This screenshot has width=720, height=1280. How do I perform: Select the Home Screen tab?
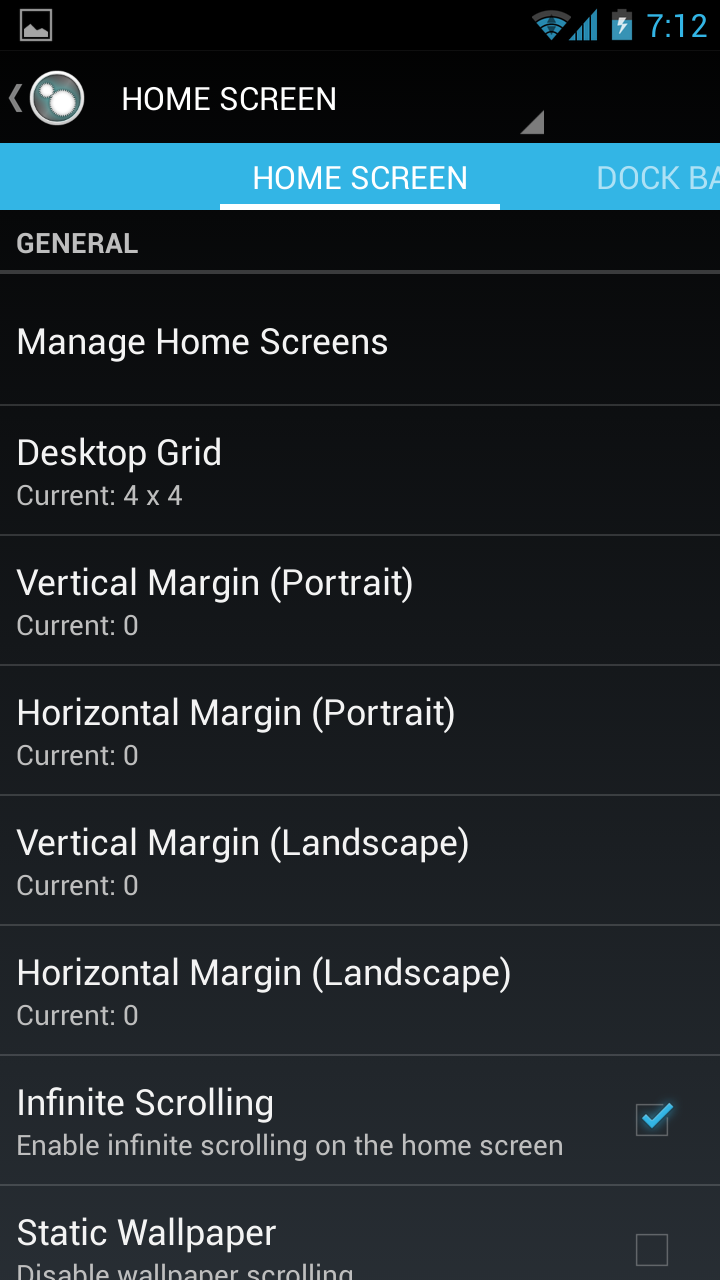360,178
